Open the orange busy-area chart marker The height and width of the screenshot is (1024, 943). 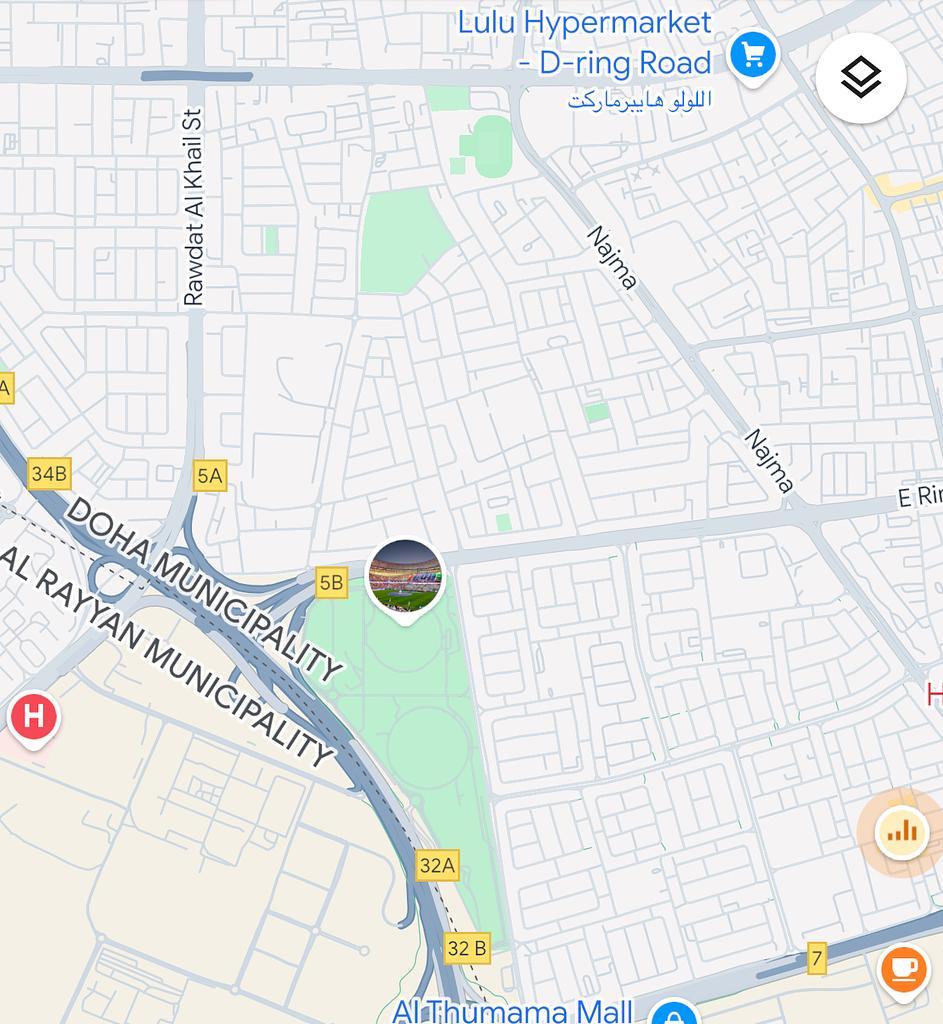coord(901,831)
